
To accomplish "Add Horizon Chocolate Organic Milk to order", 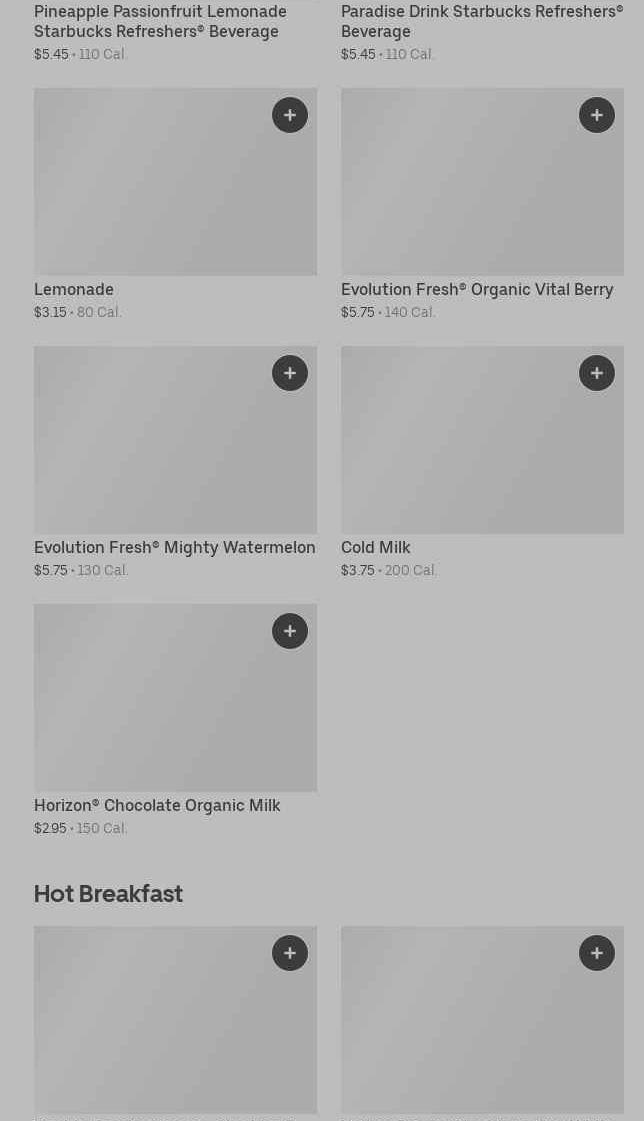I will (290, 631).
